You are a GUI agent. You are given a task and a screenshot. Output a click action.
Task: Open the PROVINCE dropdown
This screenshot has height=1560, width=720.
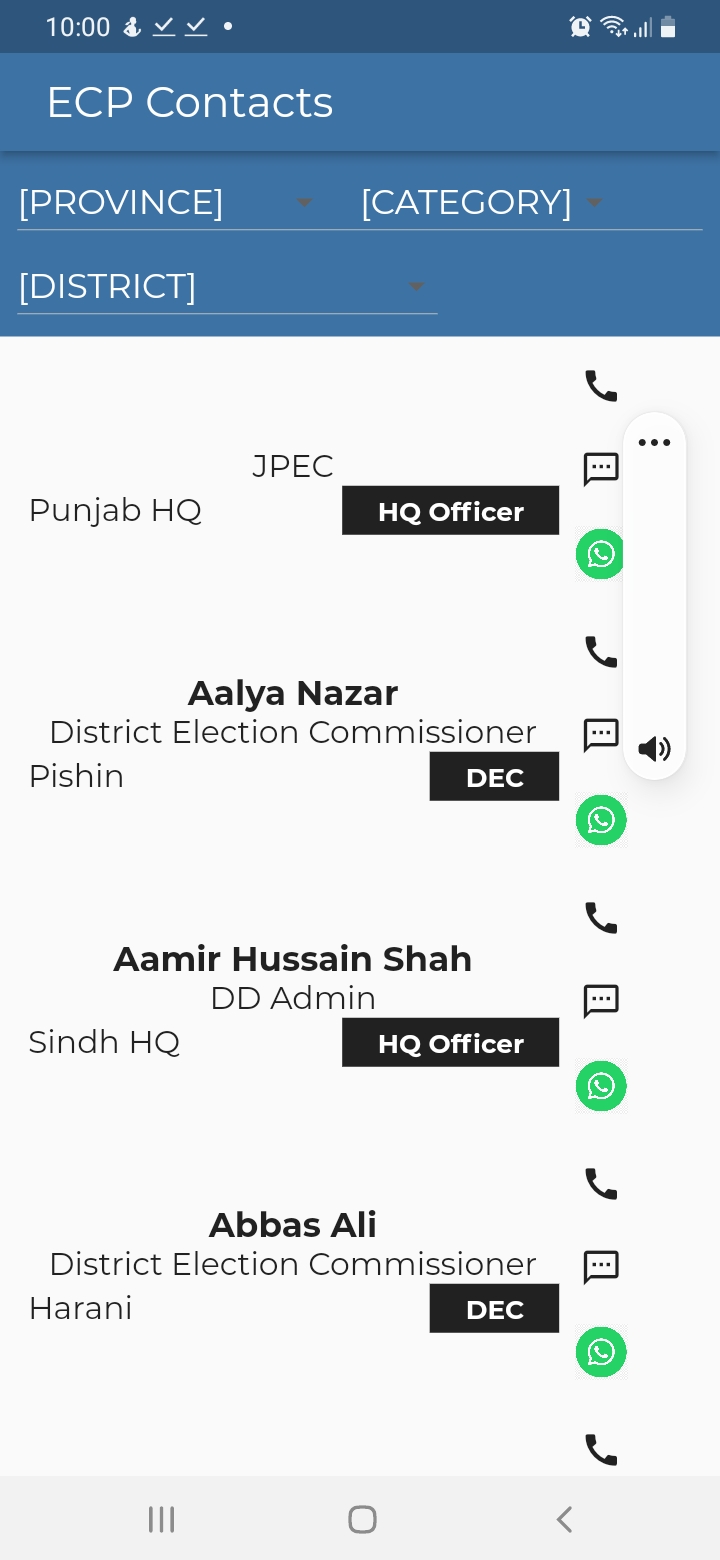(x=167, y=202)
